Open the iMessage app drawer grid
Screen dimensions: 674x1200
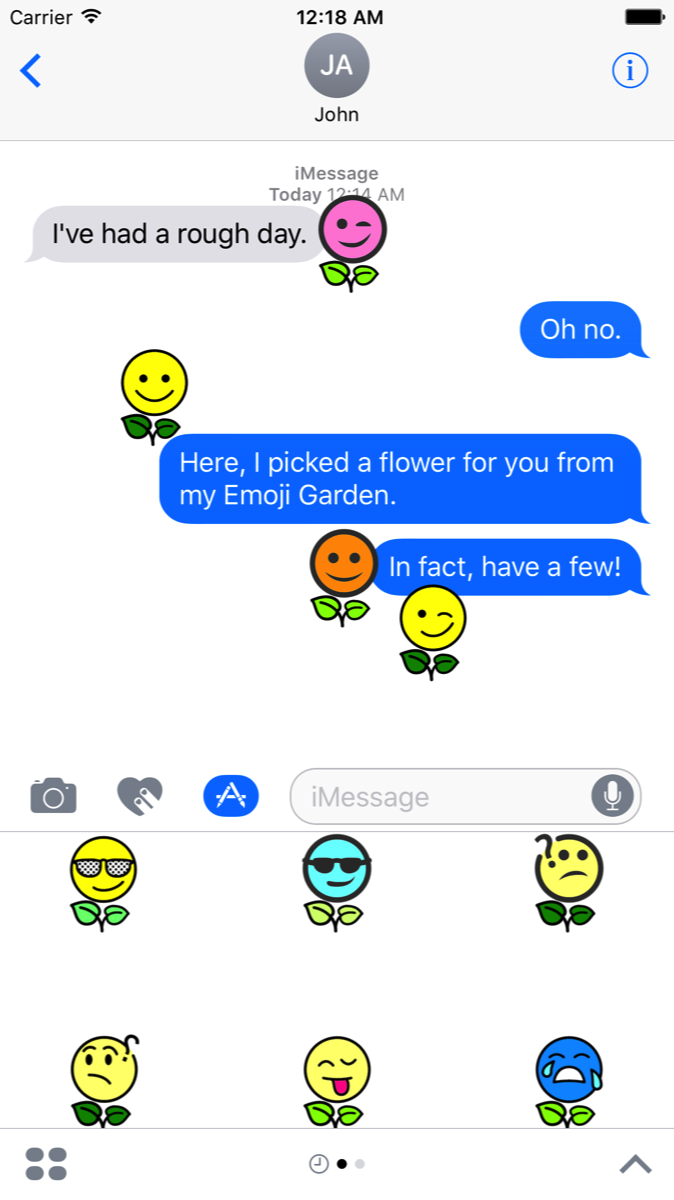click(46, 1164)
